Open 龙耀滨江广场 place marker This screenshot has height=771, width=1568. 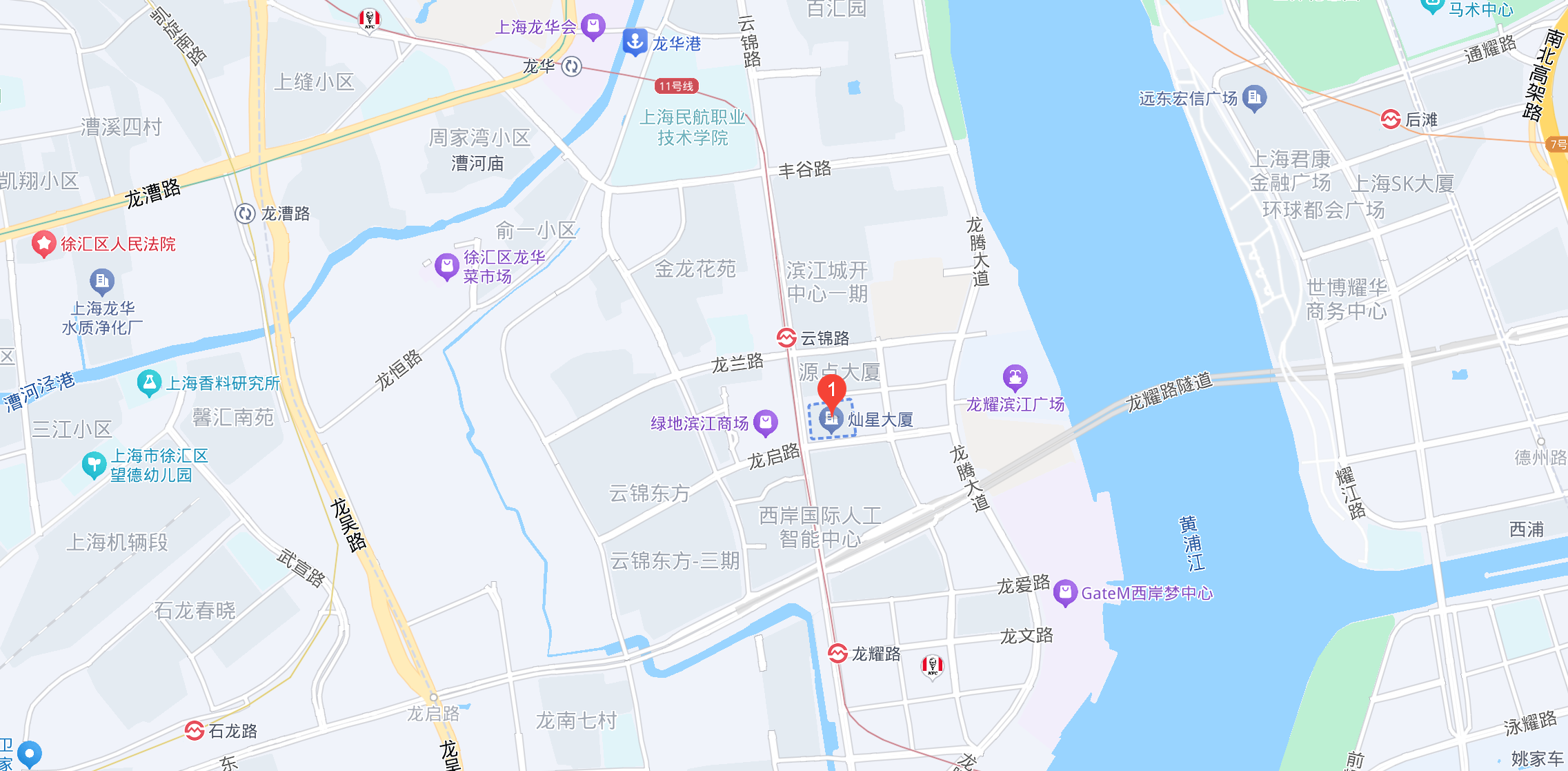click(x=1014, y=377)
